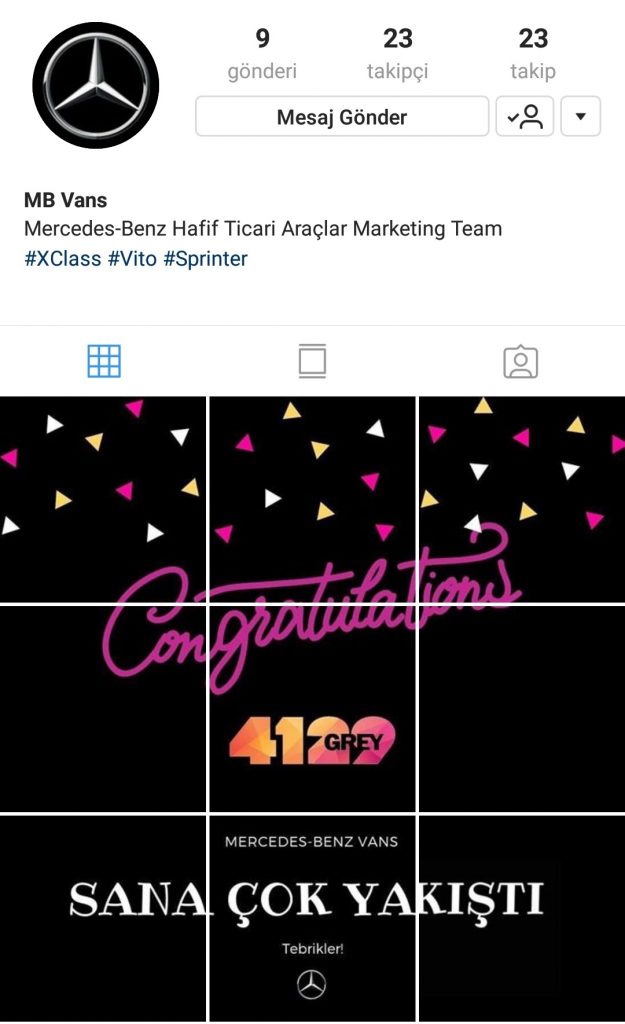
Task: Tap the Mesaj Gönder button
Action: 342,117
